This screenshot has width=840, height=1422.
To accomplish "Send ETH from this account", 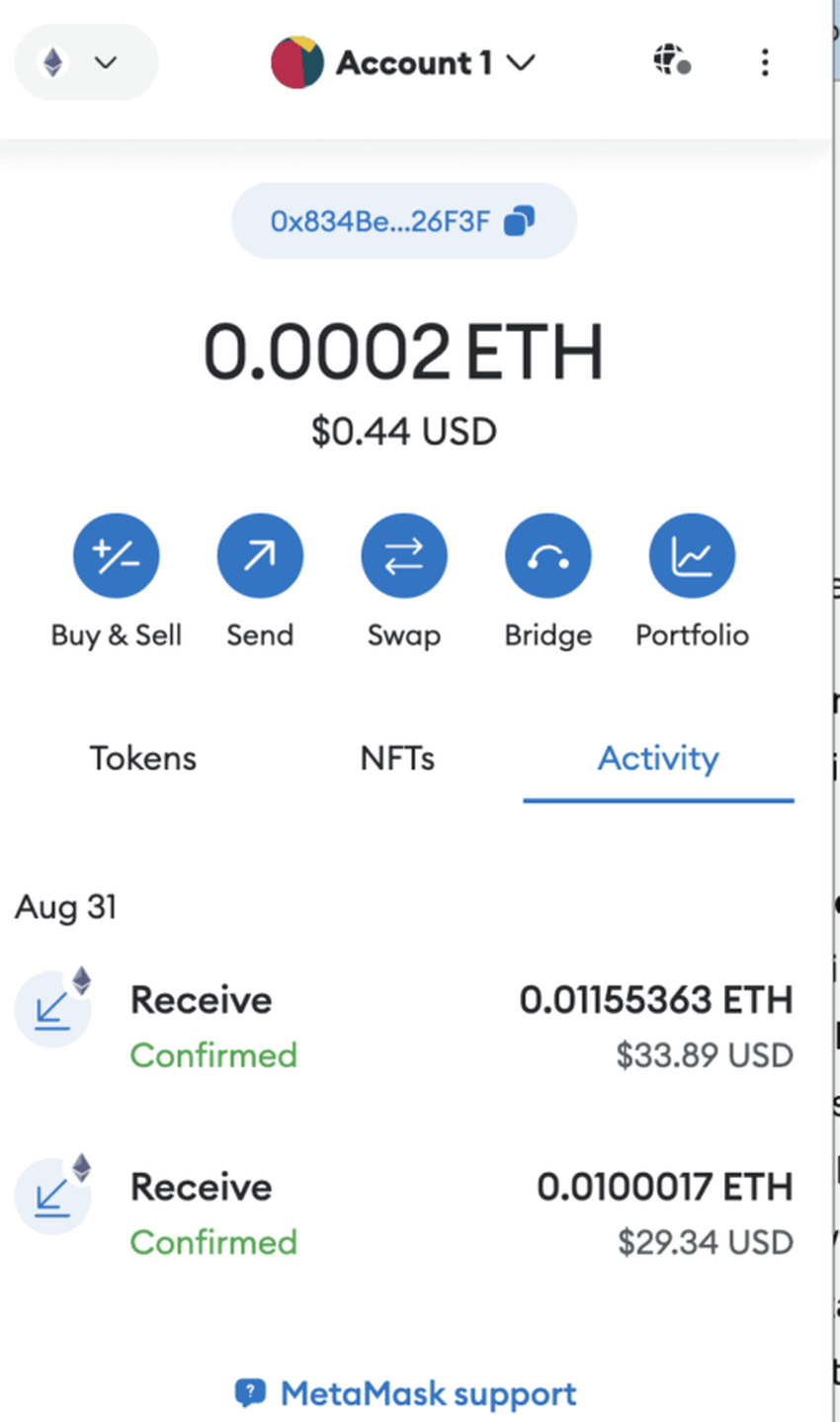I will (260, 557).
